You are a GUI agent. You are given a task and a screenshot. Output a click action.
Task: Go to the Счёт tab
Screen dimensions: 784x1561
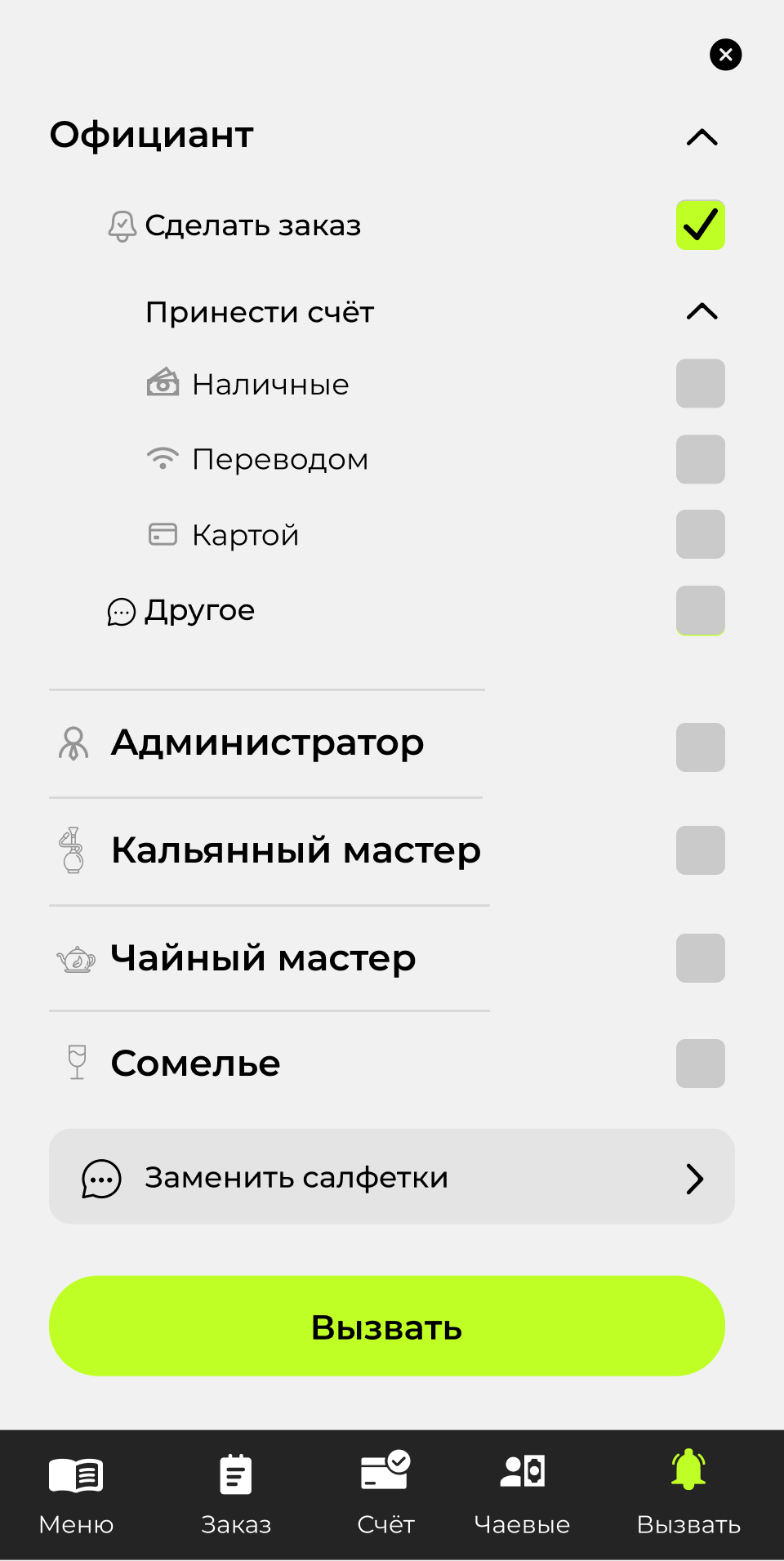[x=385, y=1495]
